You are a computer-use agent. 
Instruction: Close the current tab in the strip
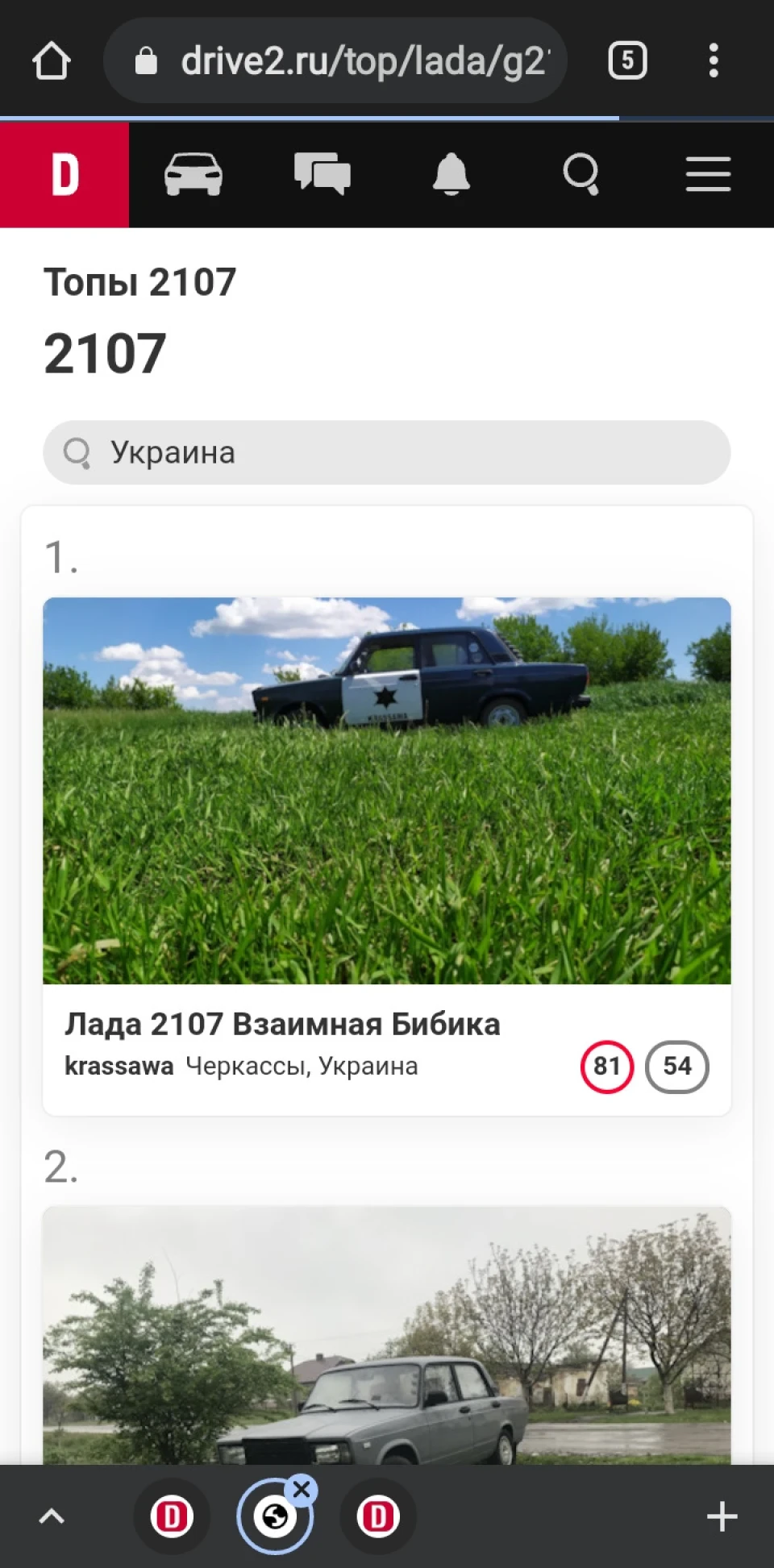(x=302, y=1490)
